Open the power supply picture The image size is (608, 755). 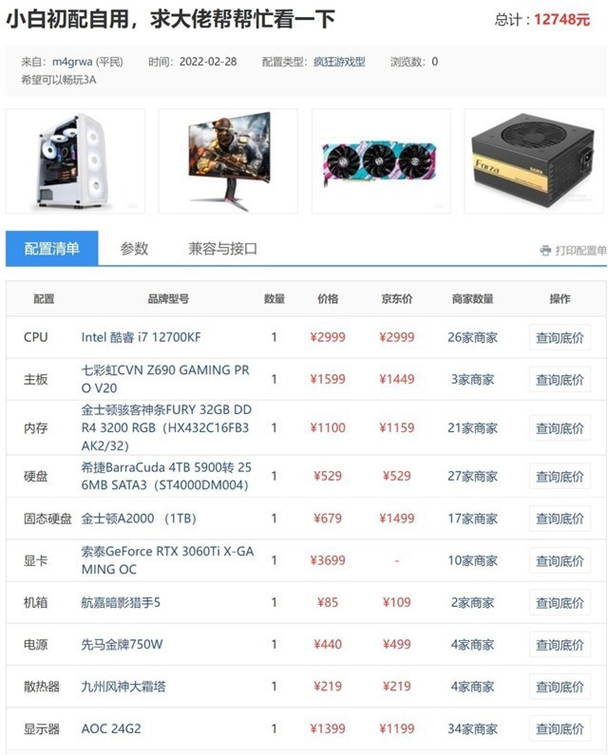(x=535, y=161)
